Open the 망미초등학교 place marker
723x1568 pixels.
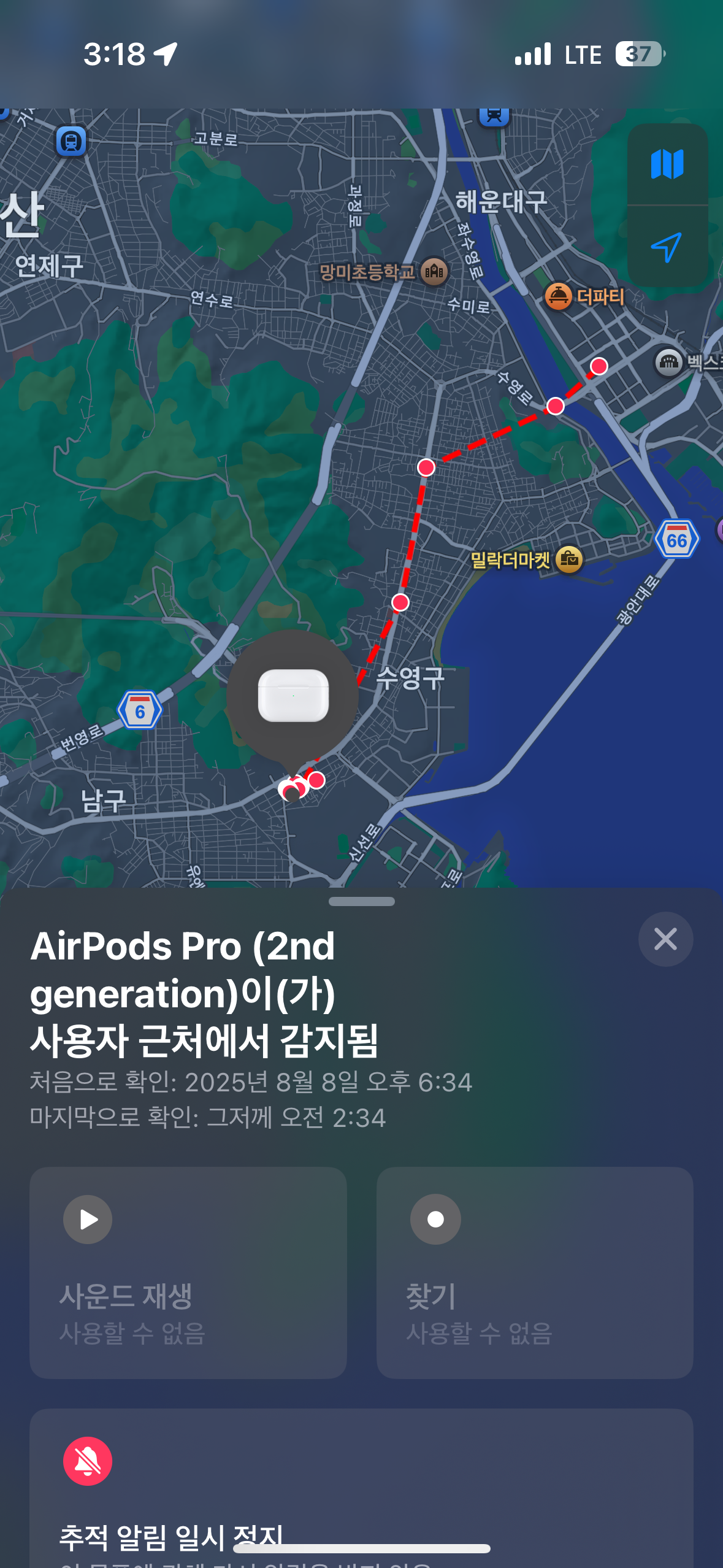pyautogui.click(x=434, y=271)
